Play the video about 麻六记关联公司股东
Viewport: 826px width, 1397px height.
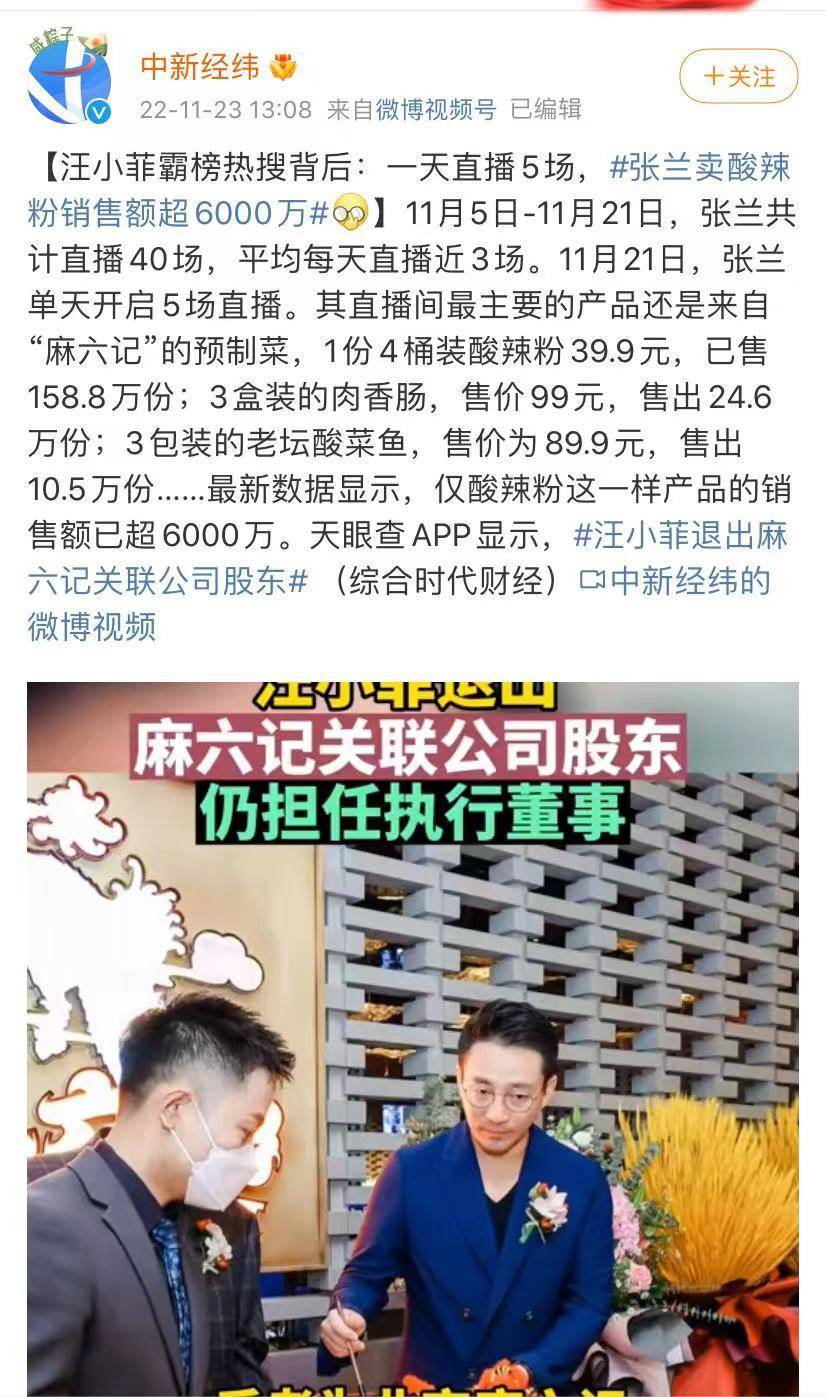[x=412, y=1038]
